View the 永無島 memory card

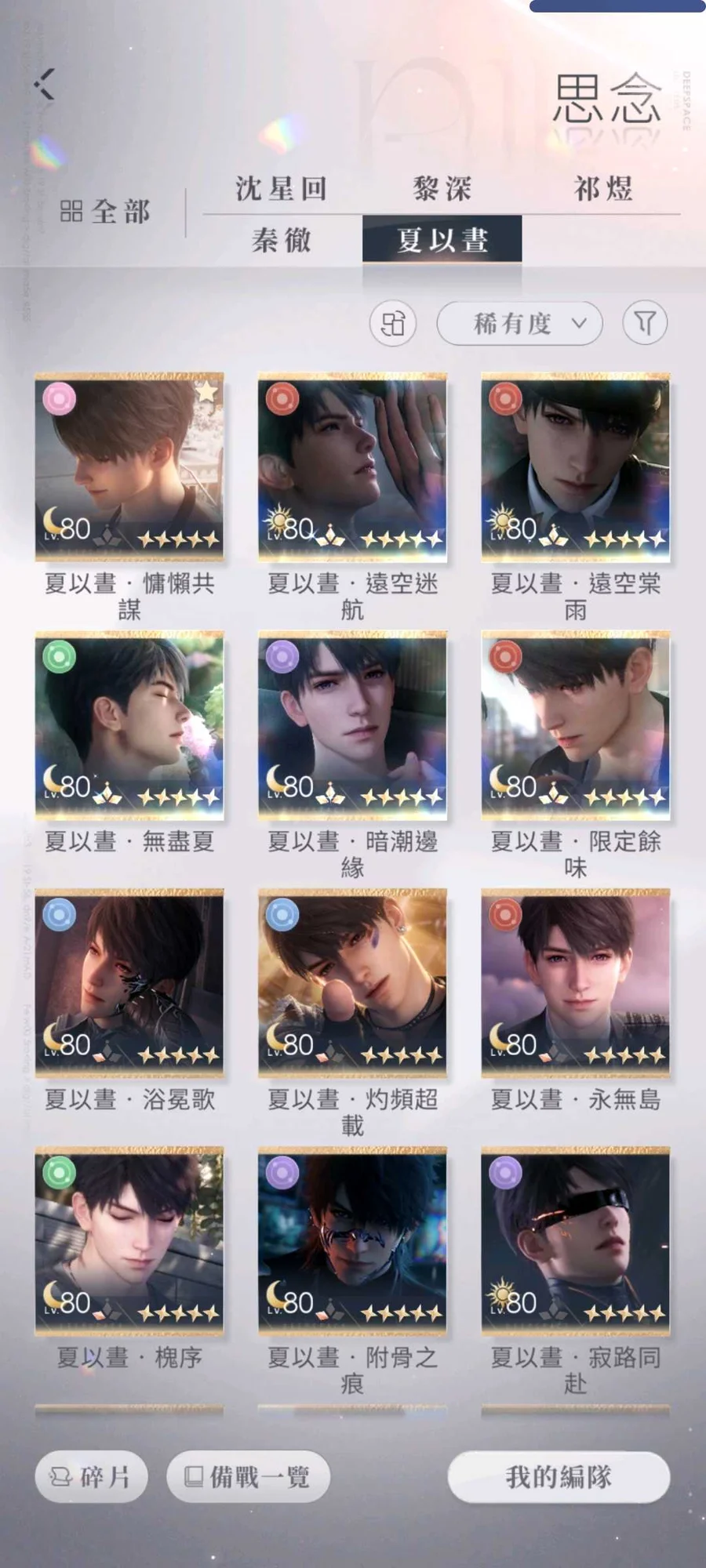pyautogui.click(x=575, y=984)
